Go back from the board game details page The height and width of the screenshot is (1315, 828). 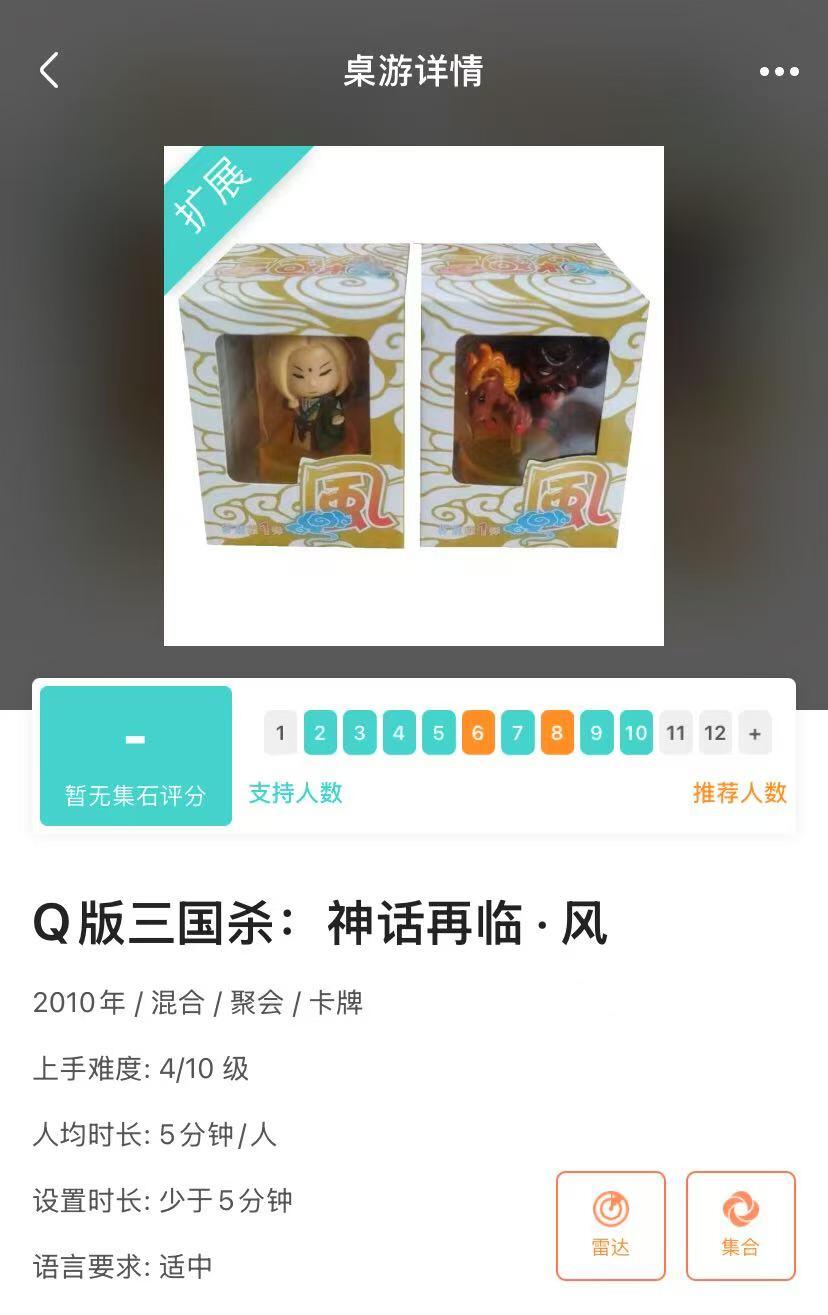49,71
